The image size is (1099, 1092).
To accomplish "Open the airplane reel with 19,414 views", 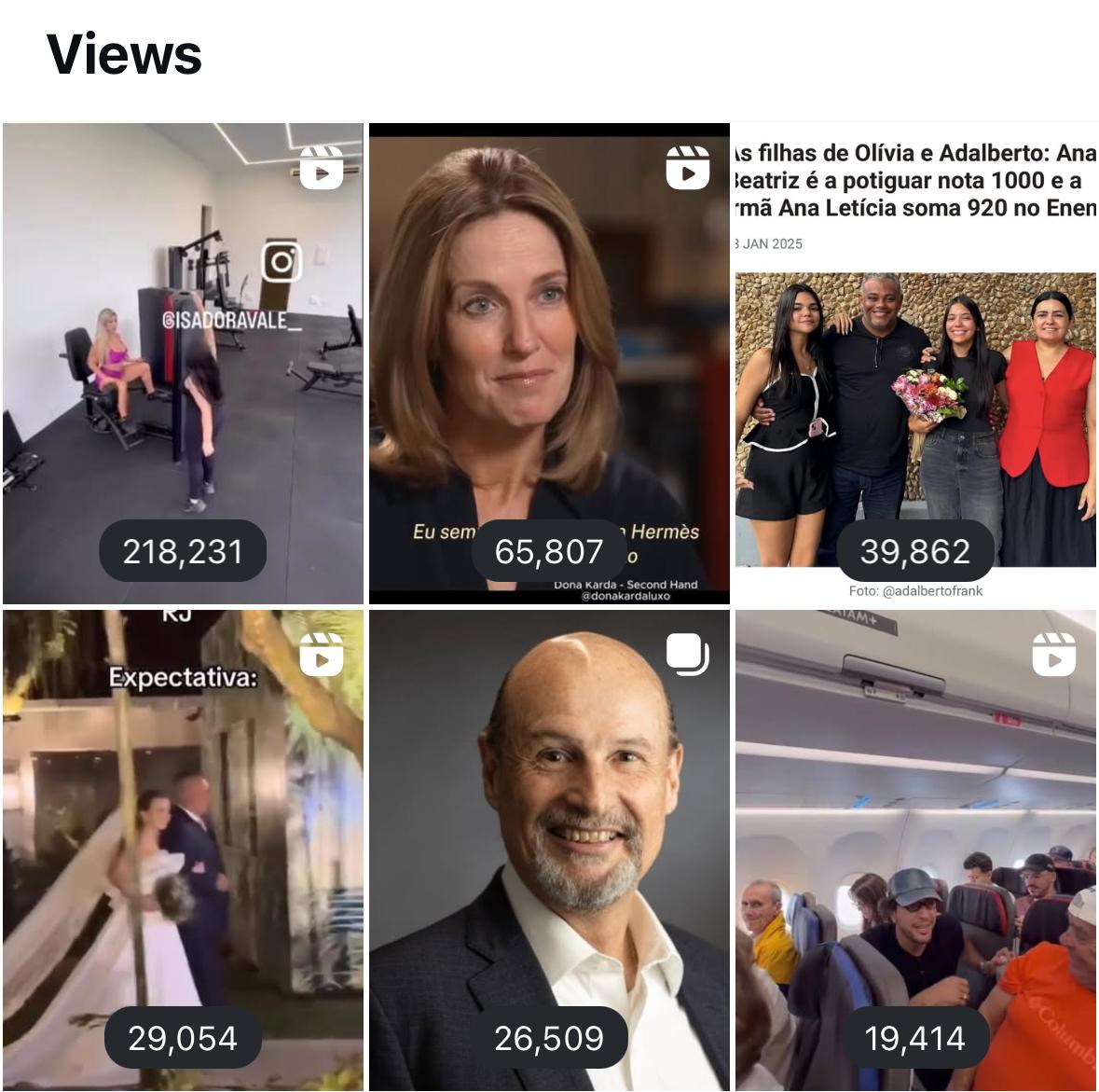I will (915, 849).
